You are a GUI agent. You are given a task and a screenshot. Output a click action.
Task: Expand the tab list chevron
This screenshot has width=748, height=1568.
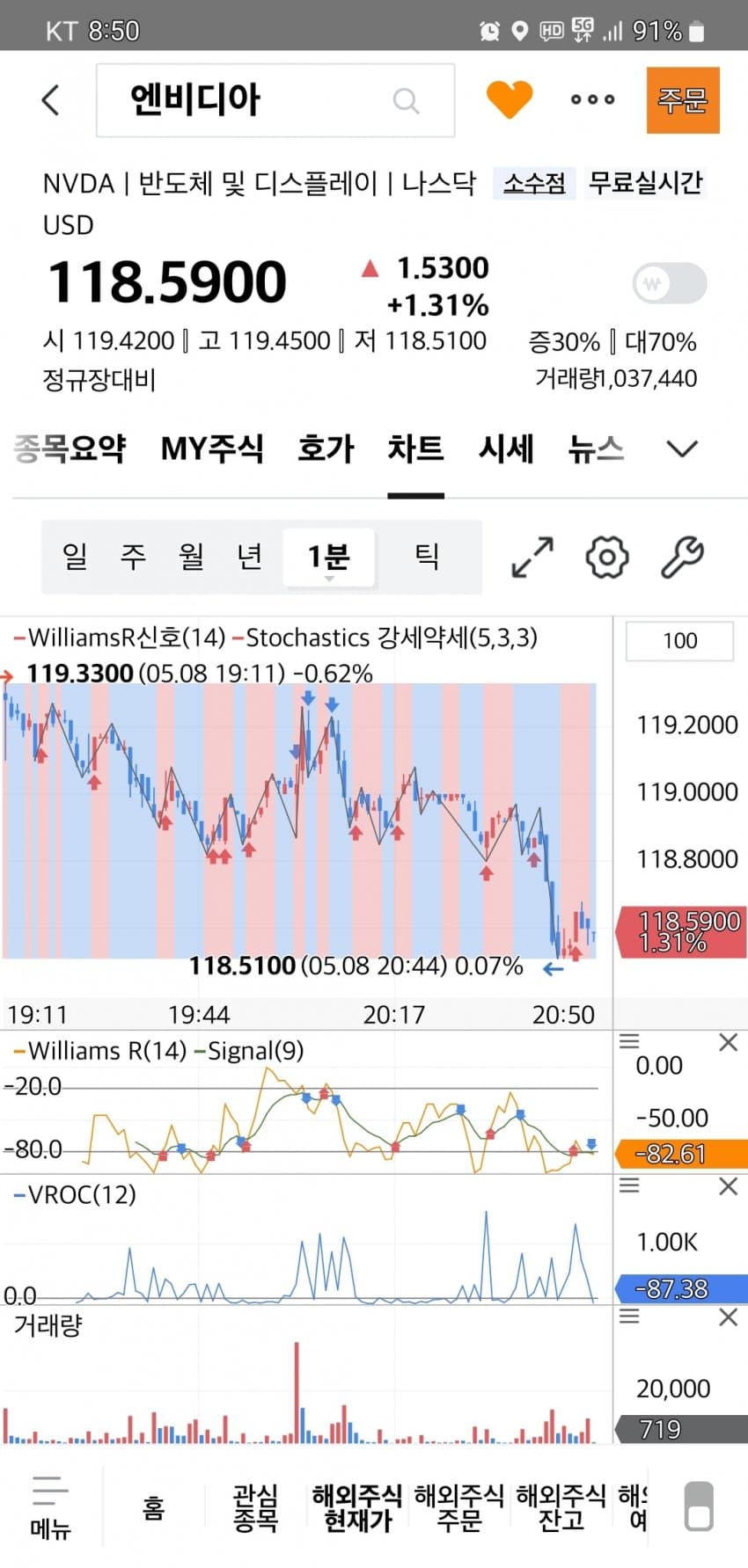point(682,449)
